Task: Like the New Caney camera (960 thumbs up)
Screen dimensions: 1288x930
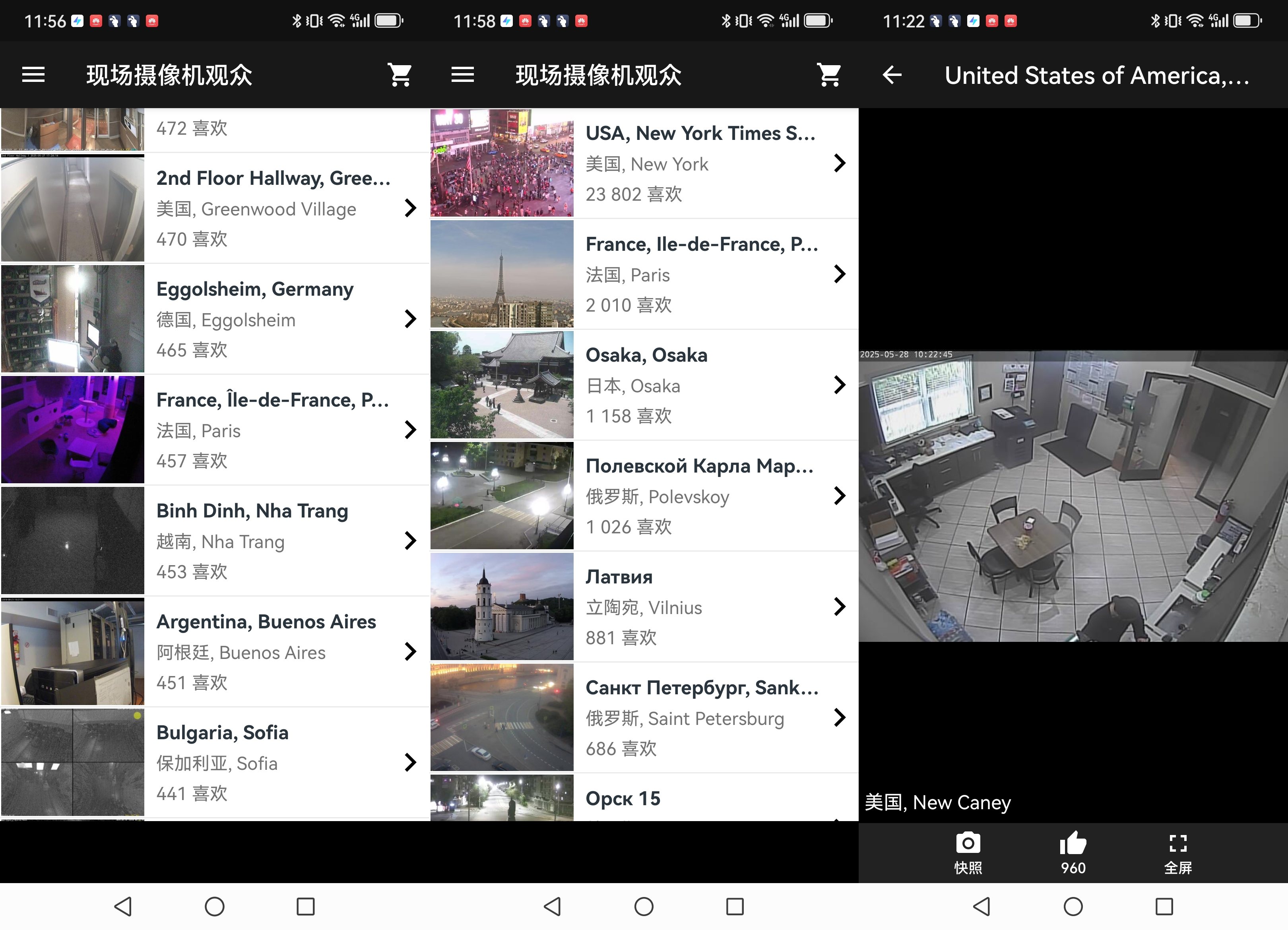Action: (1073, 852)
